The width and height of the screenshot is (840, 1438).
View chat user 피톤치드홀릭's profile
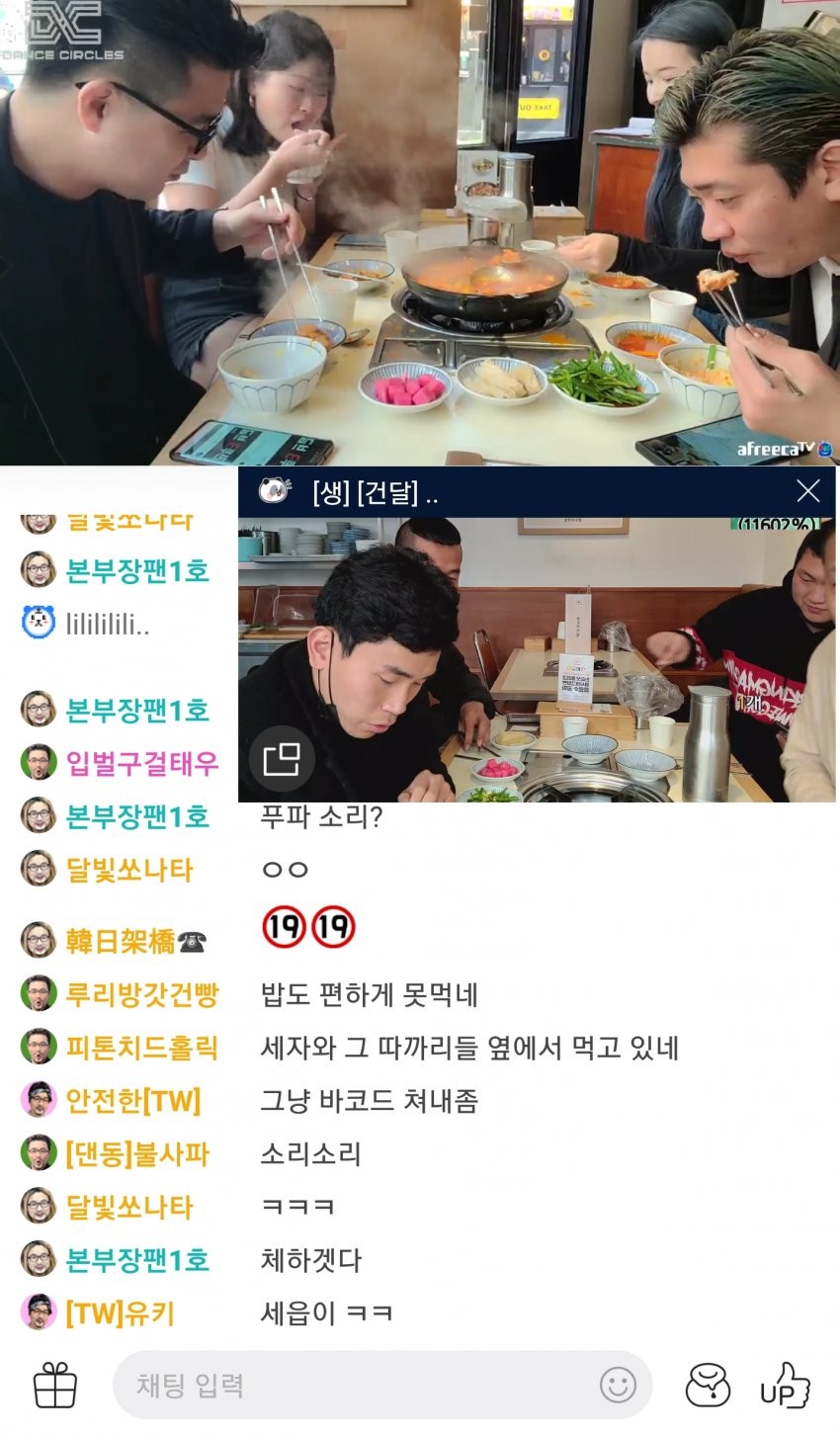click(141, 1048)
